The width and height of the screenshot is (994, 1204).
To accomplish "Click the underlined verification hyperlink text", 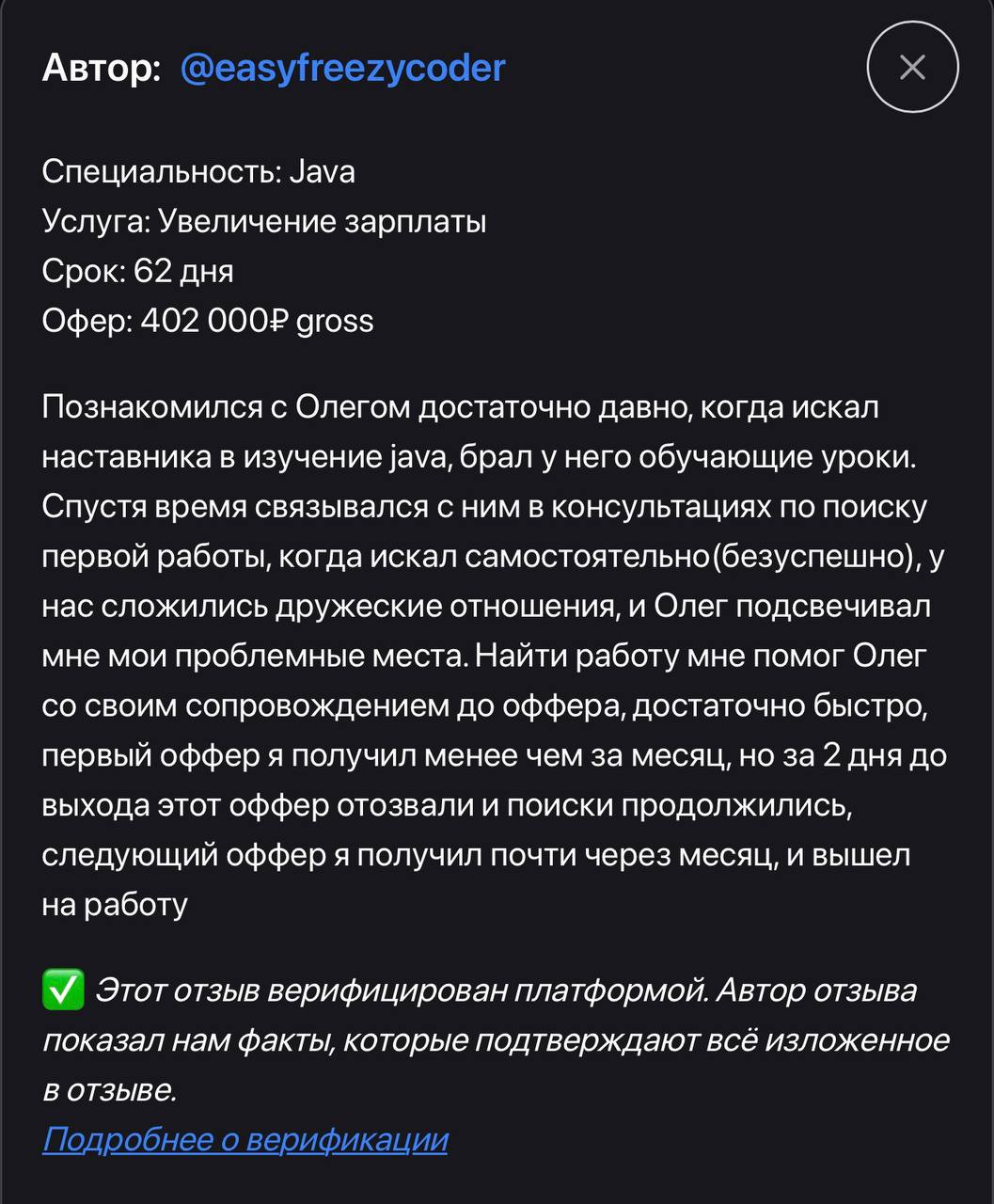I will point(246,1139).
